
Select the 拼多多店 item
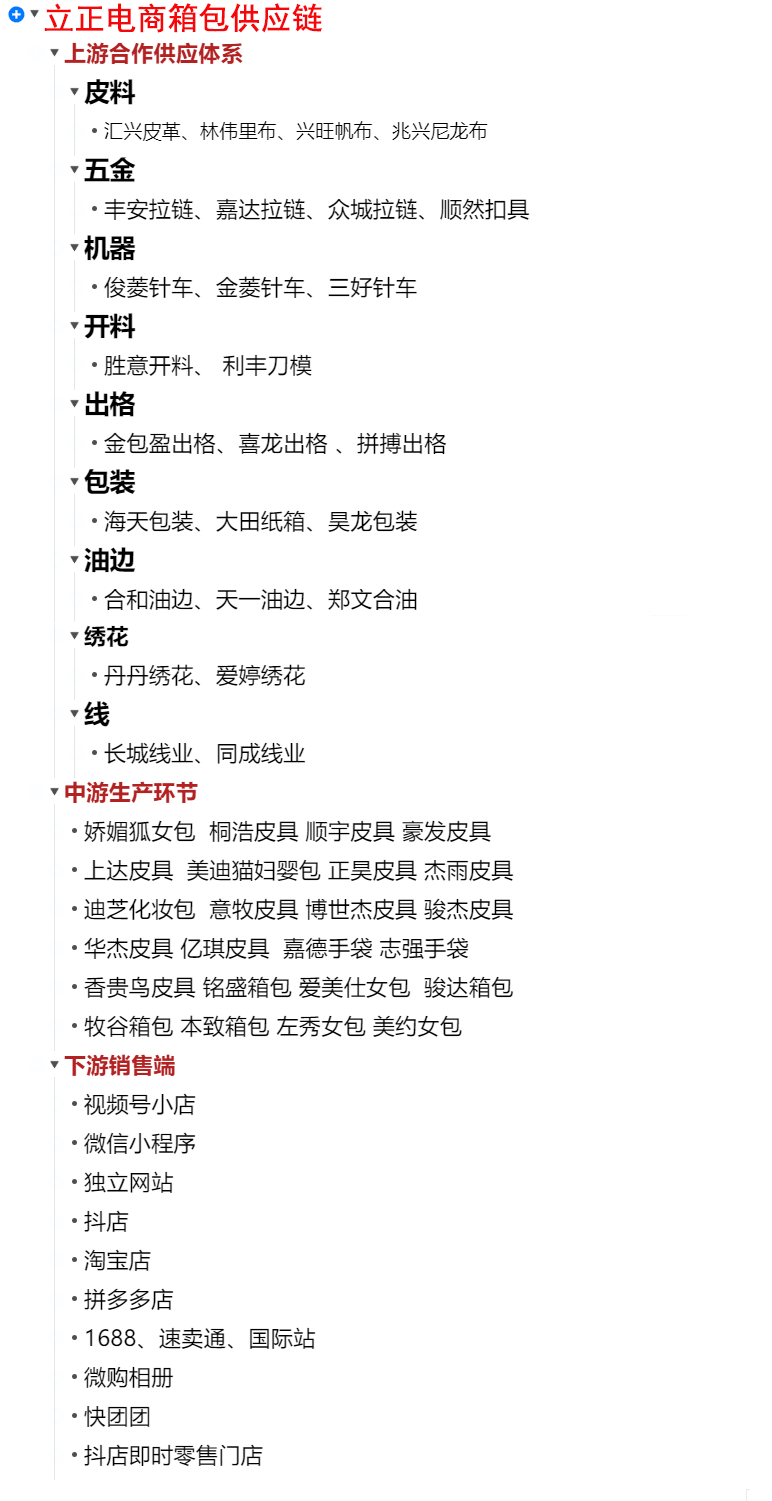(x=129, y=1300)
